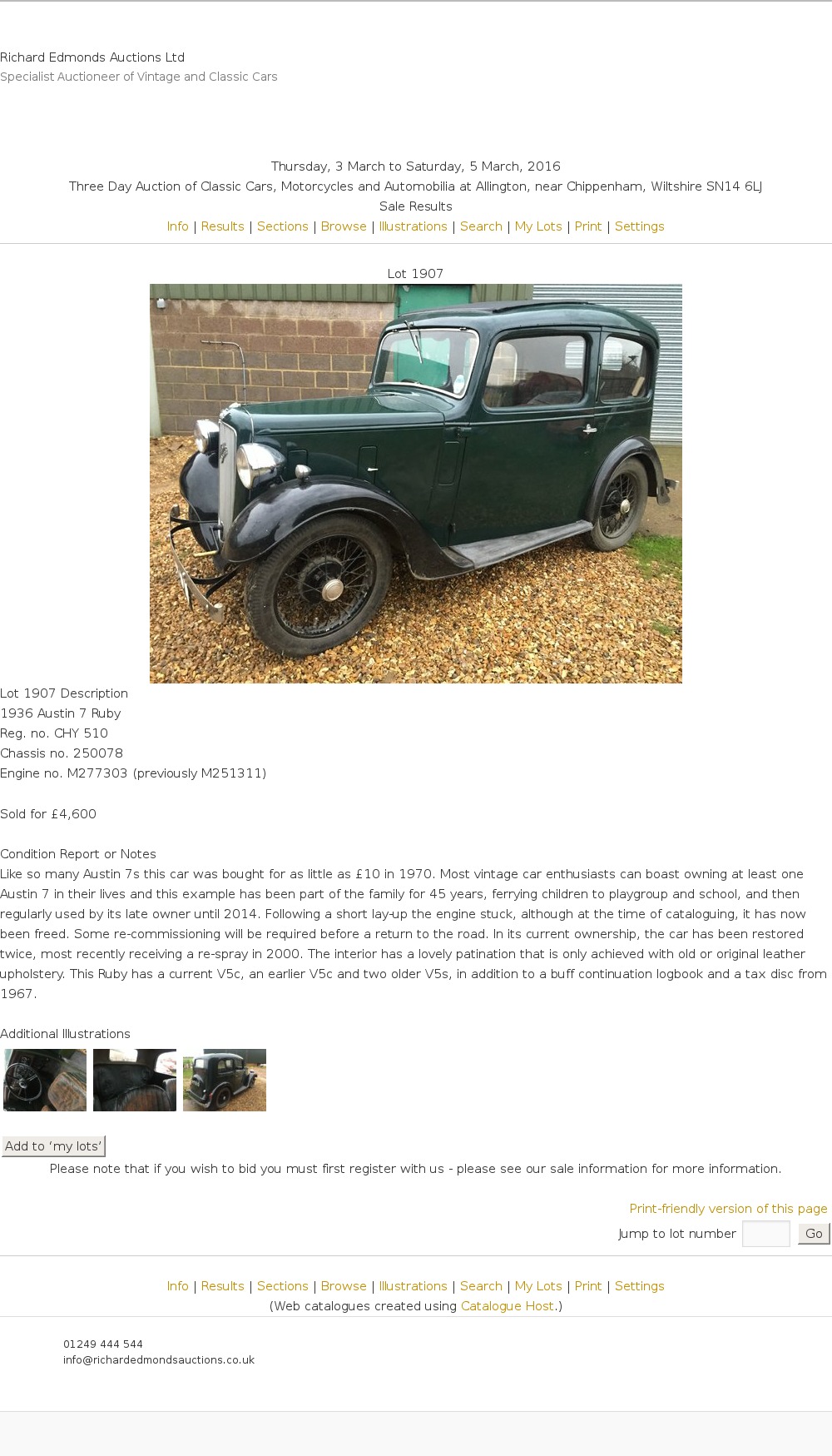Open Results in the bottom menu
Image resolution: width=832 pixels, height=1456 pixels.
(x=222, y=1286)
